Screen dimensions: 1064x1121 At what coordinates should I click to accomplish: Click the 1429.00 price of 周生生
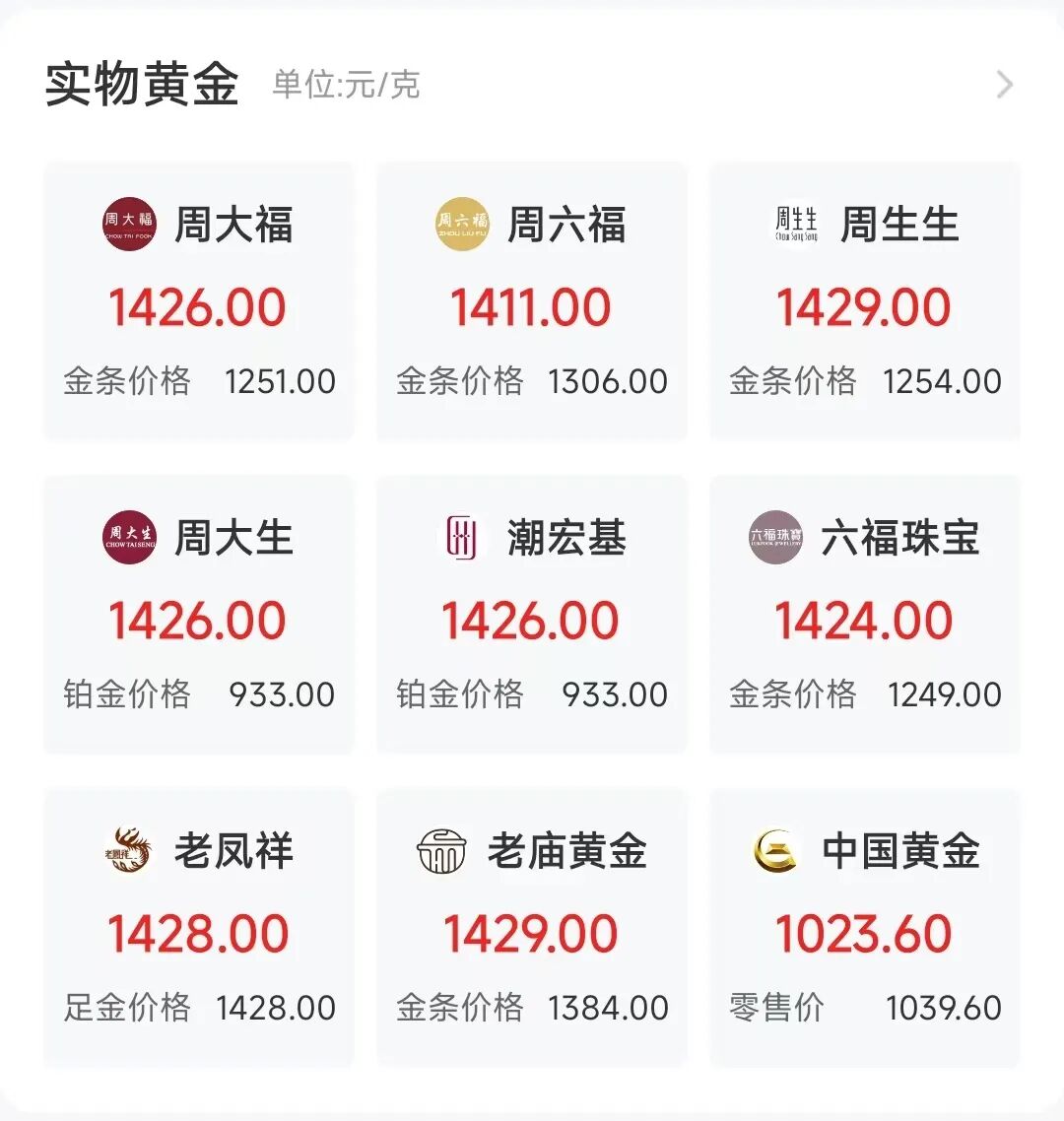[864, 307]
